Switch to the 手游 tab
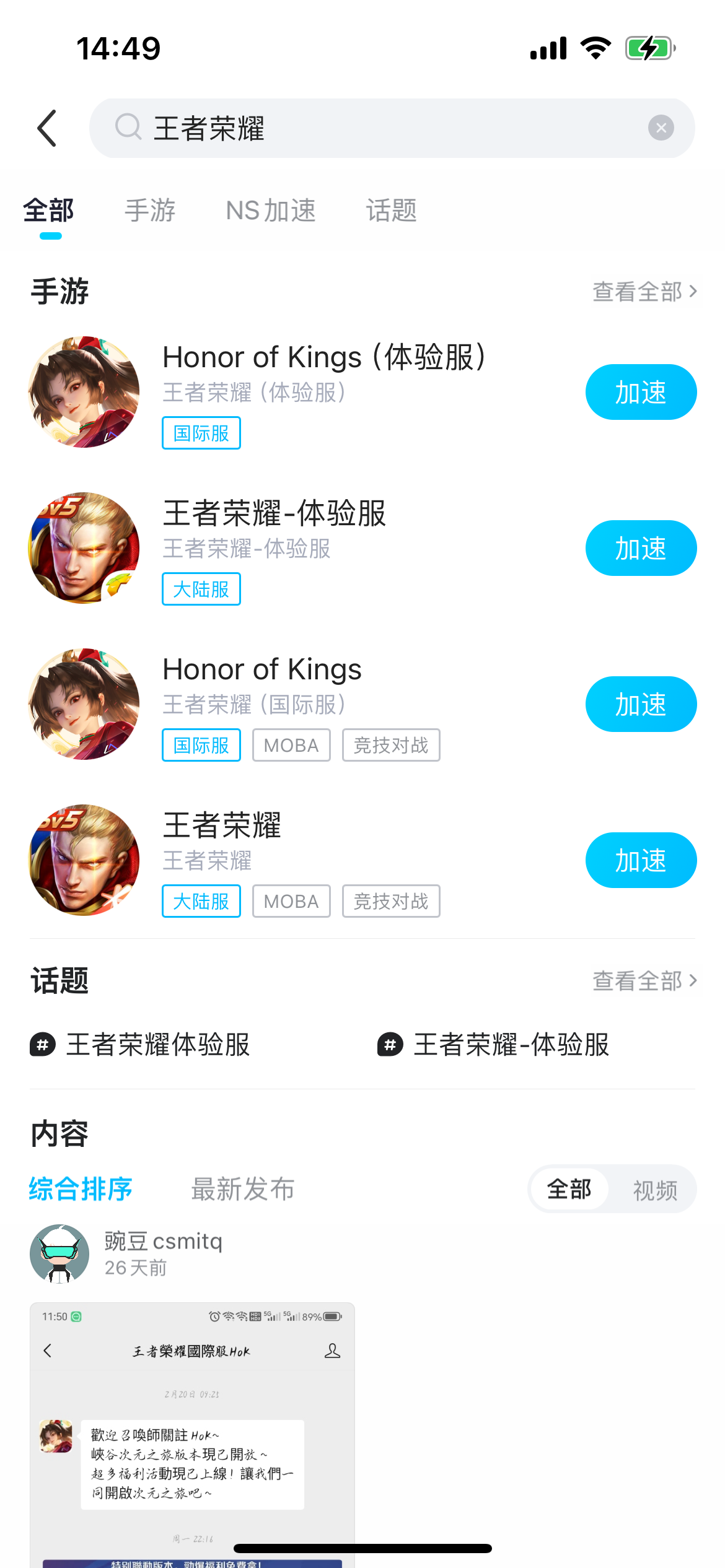This screenshot has height=1568, width=725. 150,211
